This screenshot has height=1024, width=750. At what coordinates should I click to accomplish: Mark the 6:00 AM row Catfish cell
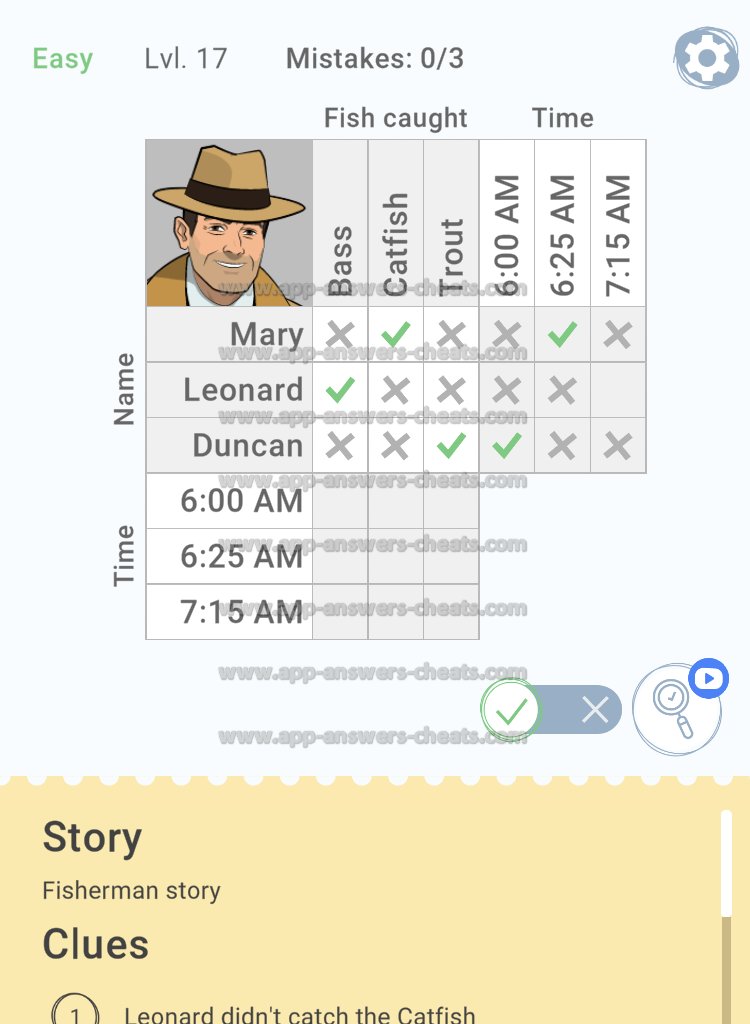click(x=396, y=501)
